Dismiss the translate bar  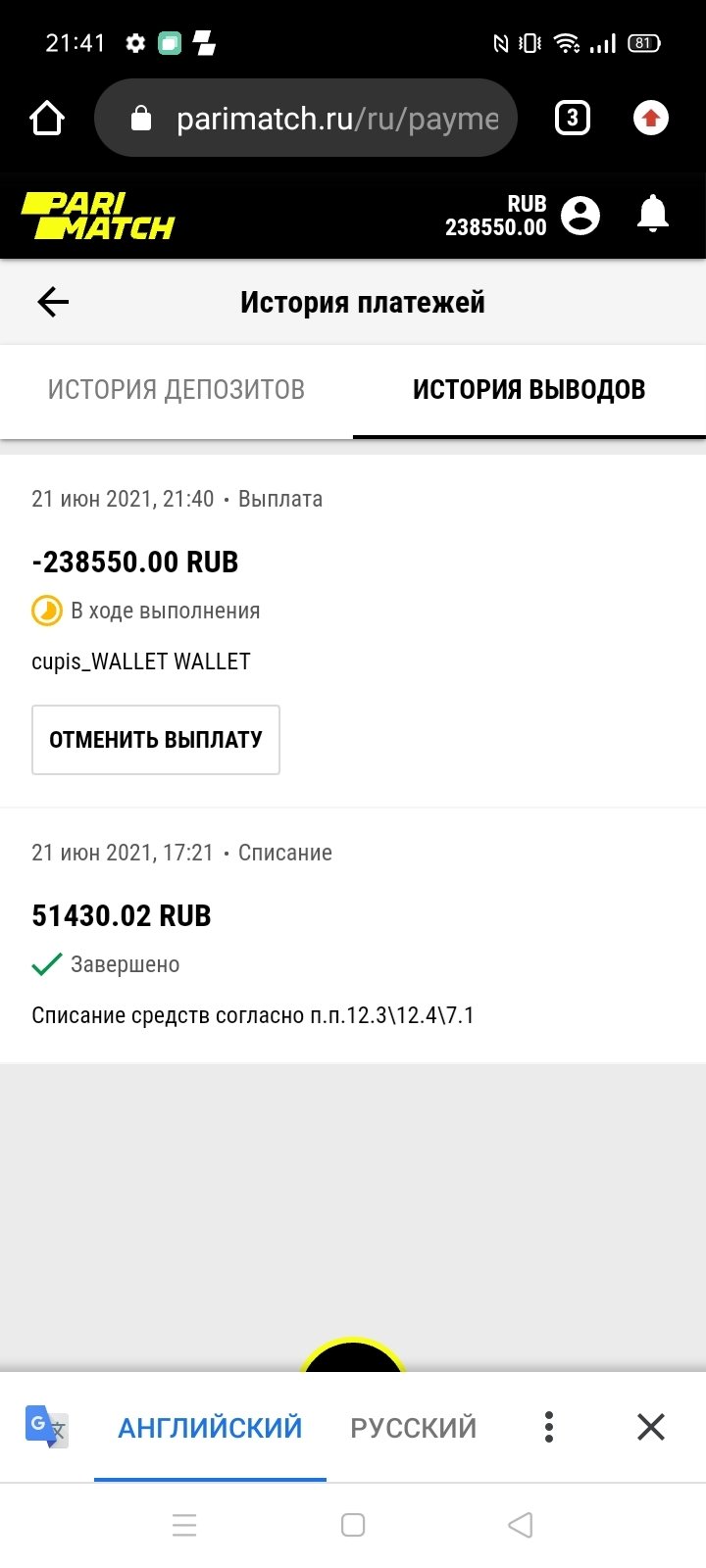coord(651,1427)
